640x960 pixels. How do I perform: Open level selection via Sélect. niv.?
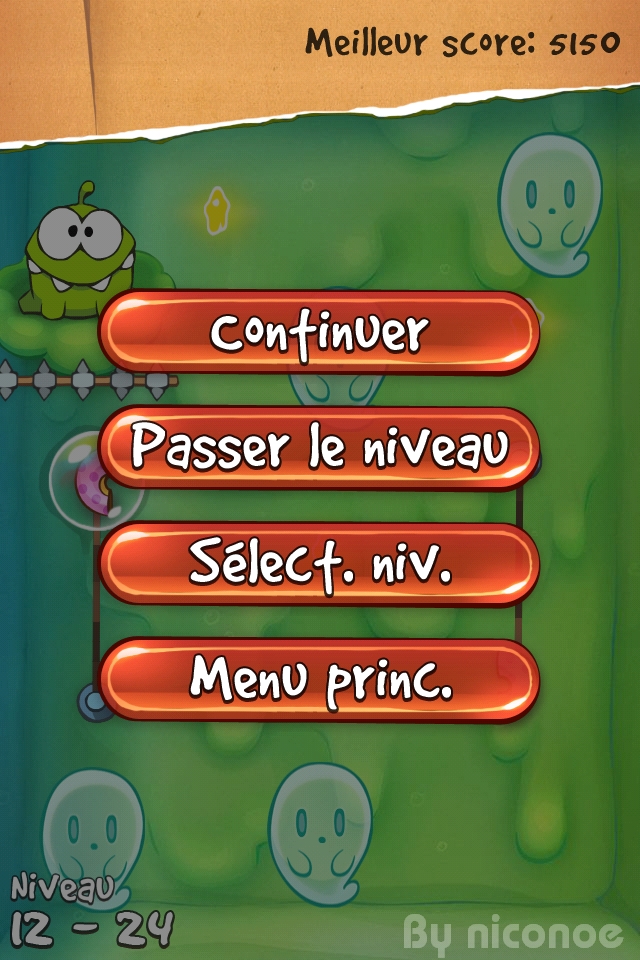point(319,563)
